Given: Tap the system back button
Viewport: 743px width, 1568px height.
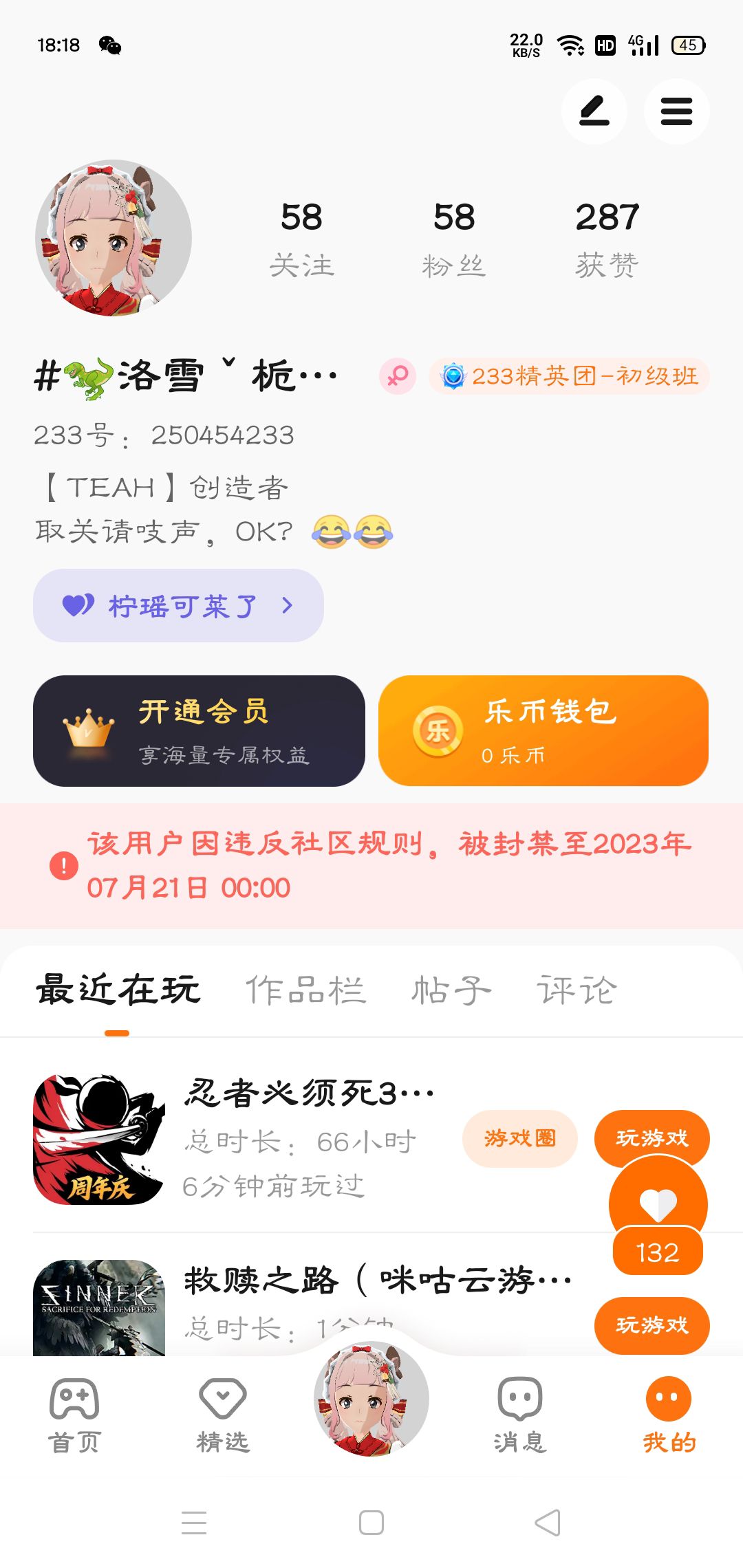Looking at the screenshot, I should [548, 1523].
